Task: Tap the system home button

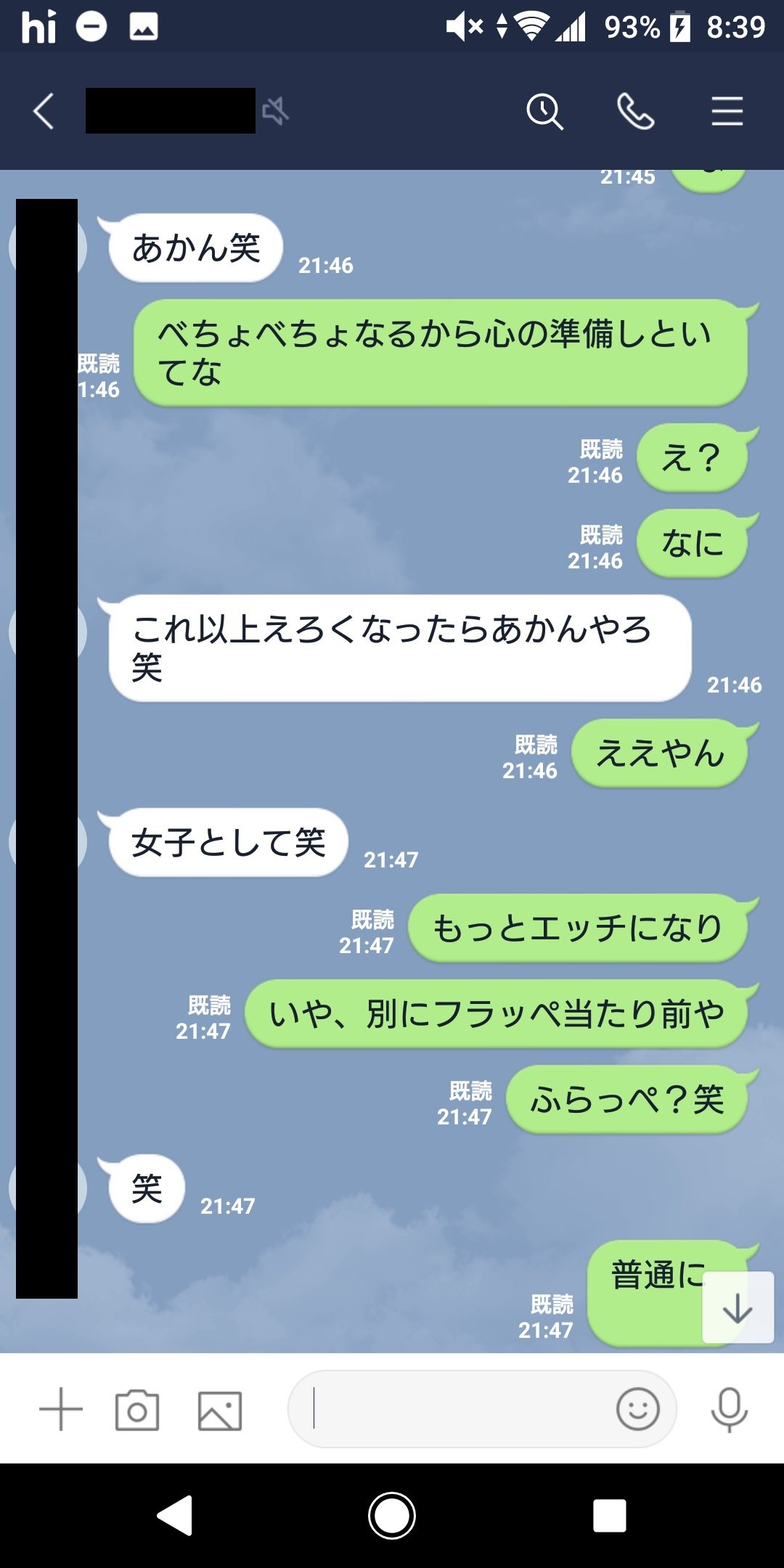Action: (392, 1516)
